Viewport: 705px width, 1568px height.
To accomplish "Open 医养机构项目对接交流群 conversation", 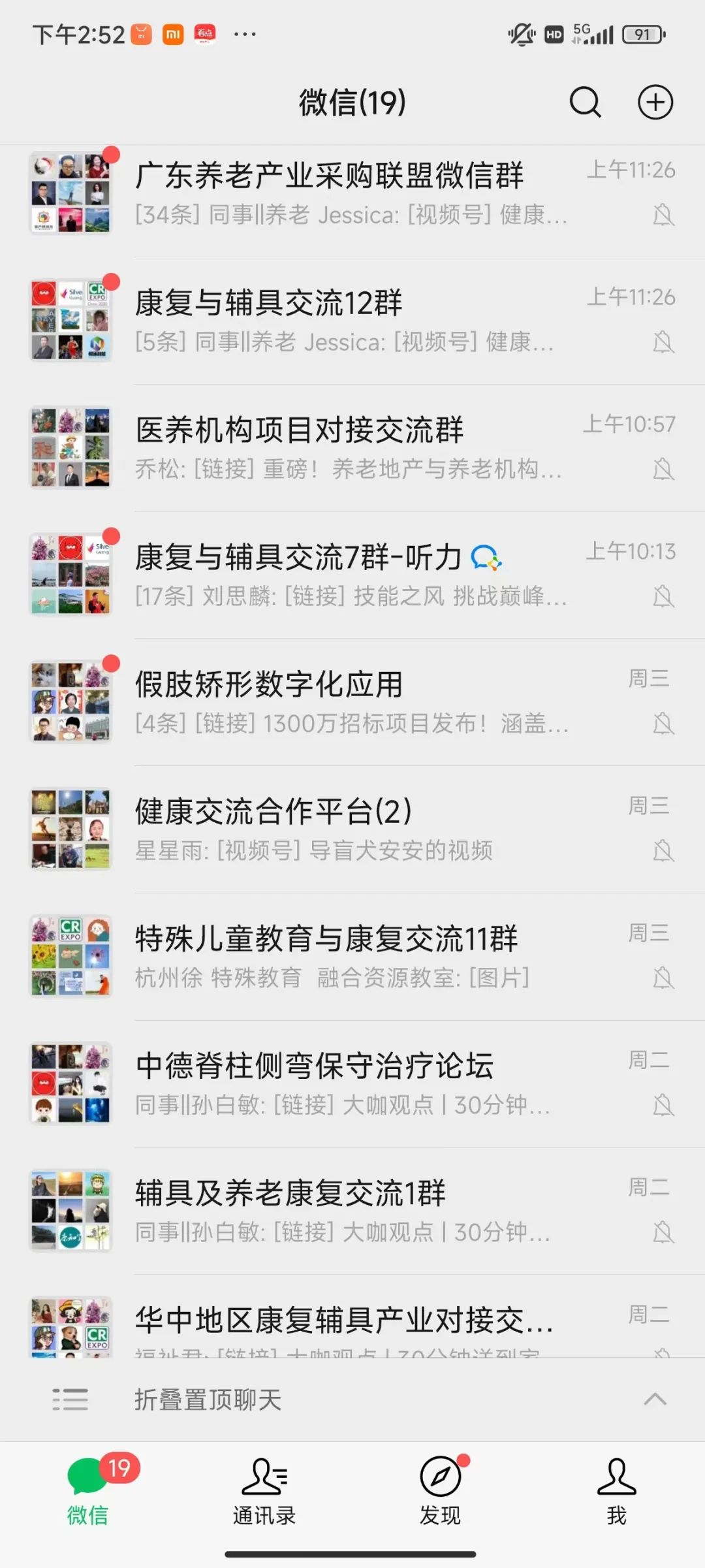I will 352,448.
